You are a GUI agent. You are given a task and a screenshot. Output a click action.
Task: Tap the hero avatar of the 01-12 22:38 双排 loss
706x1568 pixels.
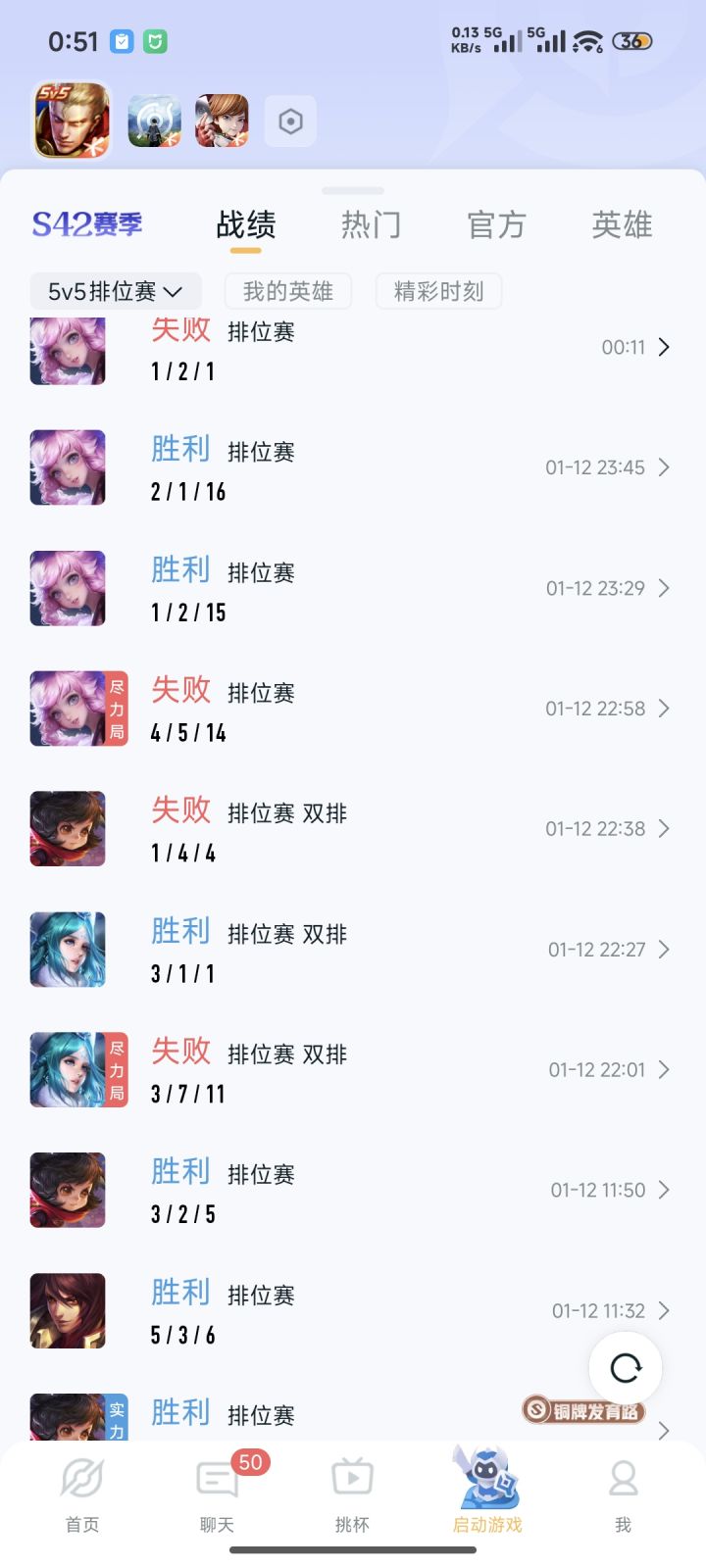[x=67, y=828]
